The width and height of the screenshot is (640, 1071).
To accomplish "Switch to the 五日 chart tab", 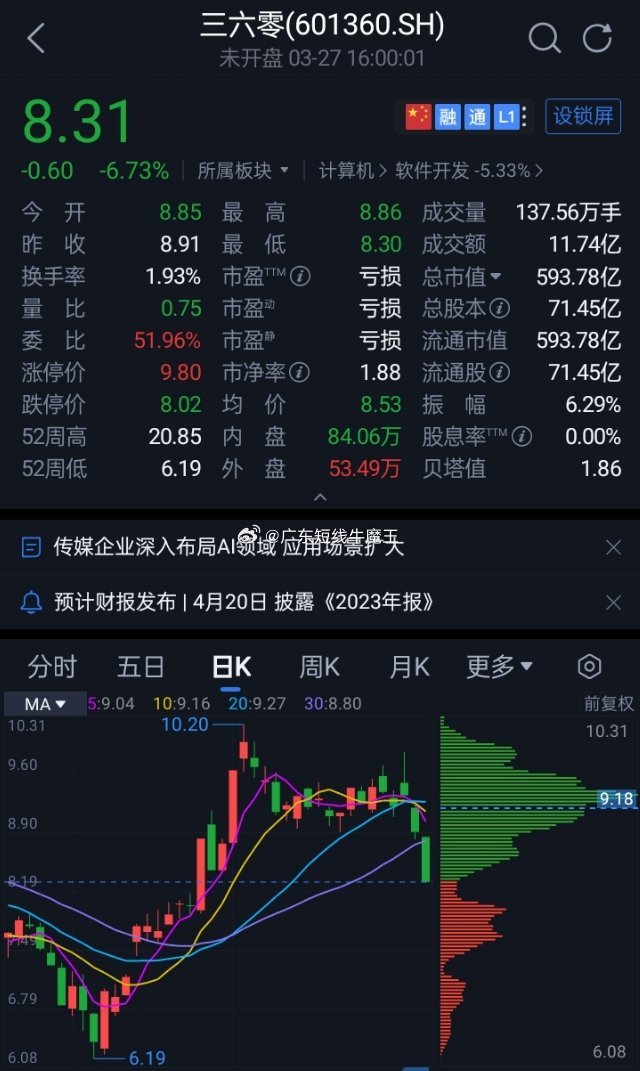I will [141, 666].
